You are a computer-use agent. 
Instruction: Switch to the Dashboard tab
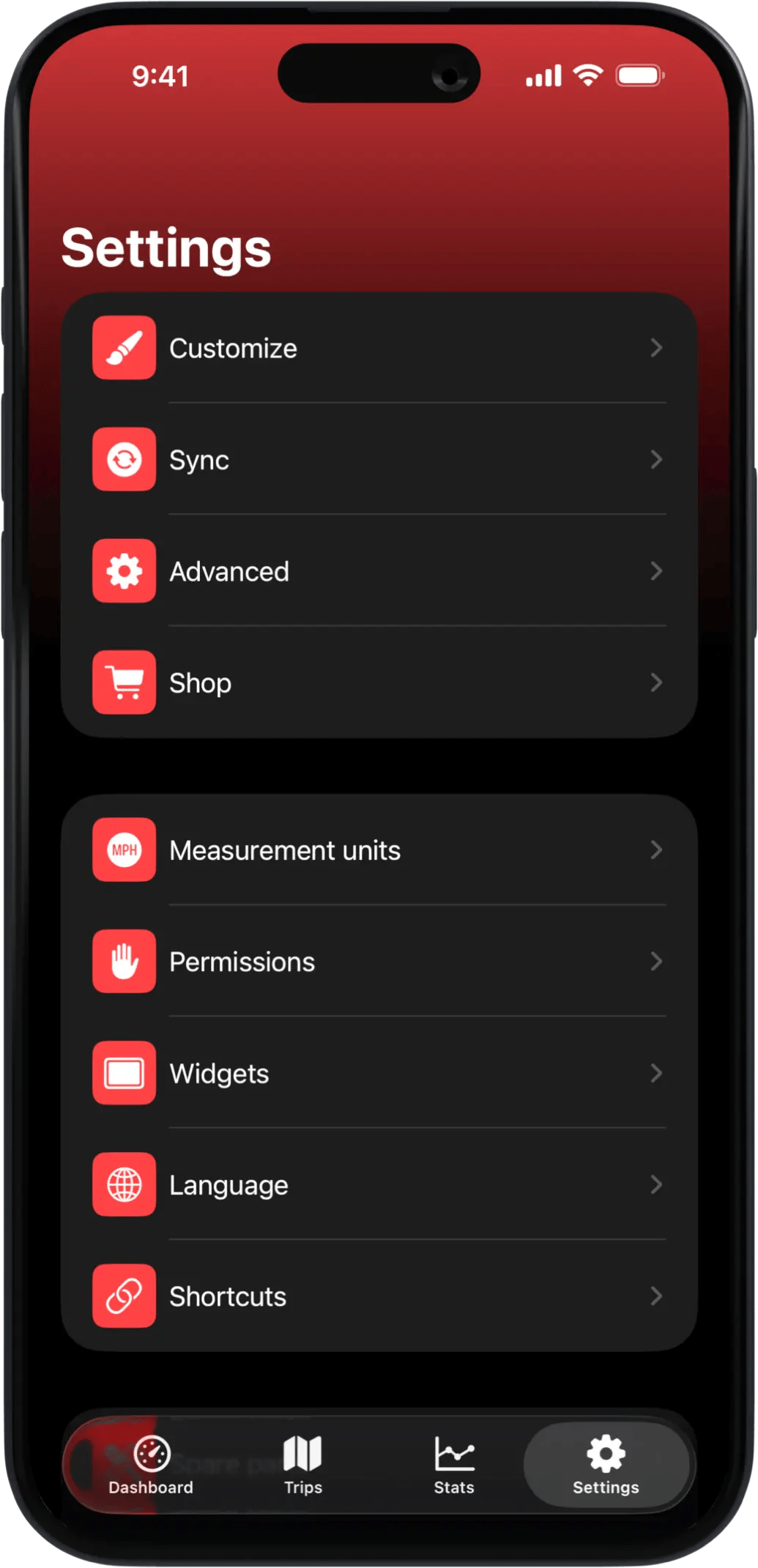pyautogui.click(x=151, y=1465)
